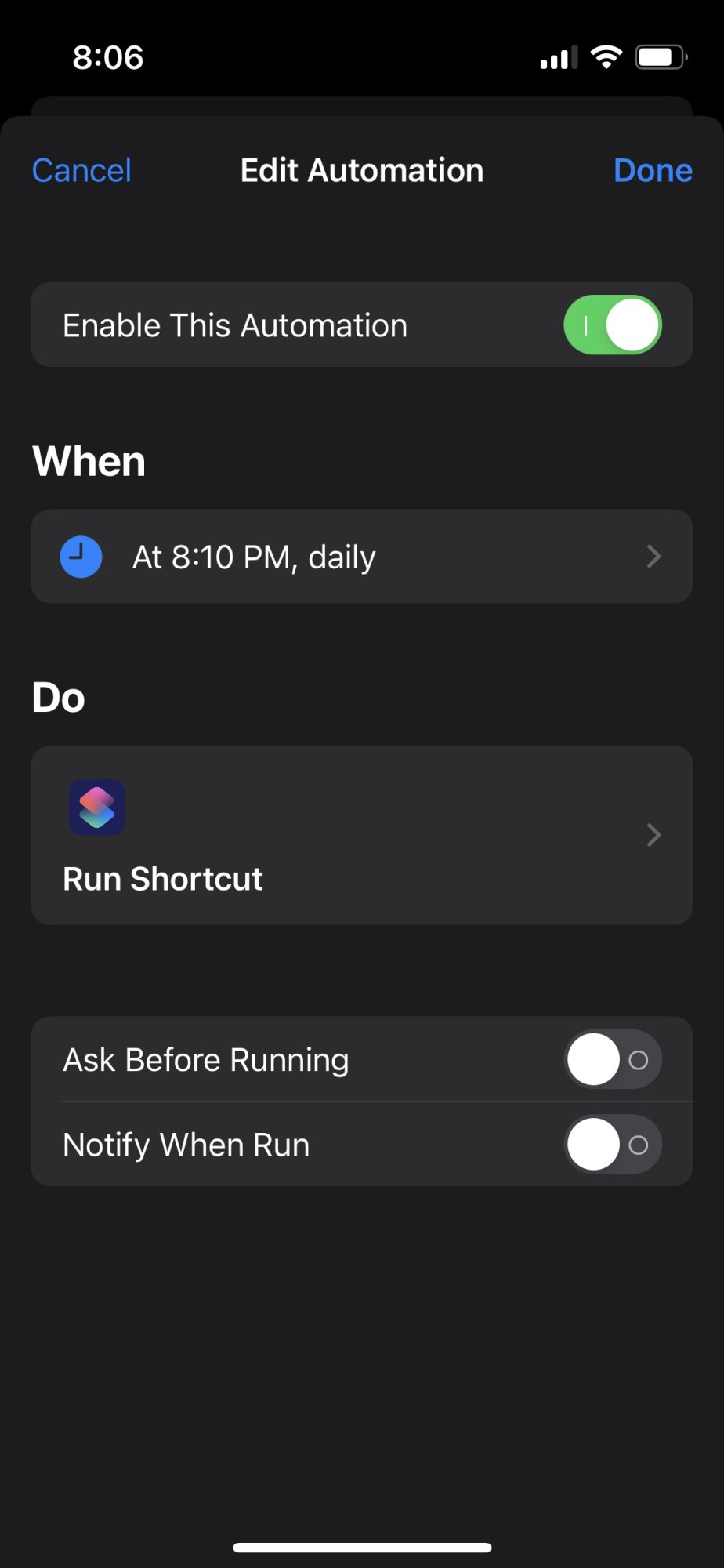Screen dimensions: 724x1568
Task: Open the Run Shortcut action
Action: [361, 835]
